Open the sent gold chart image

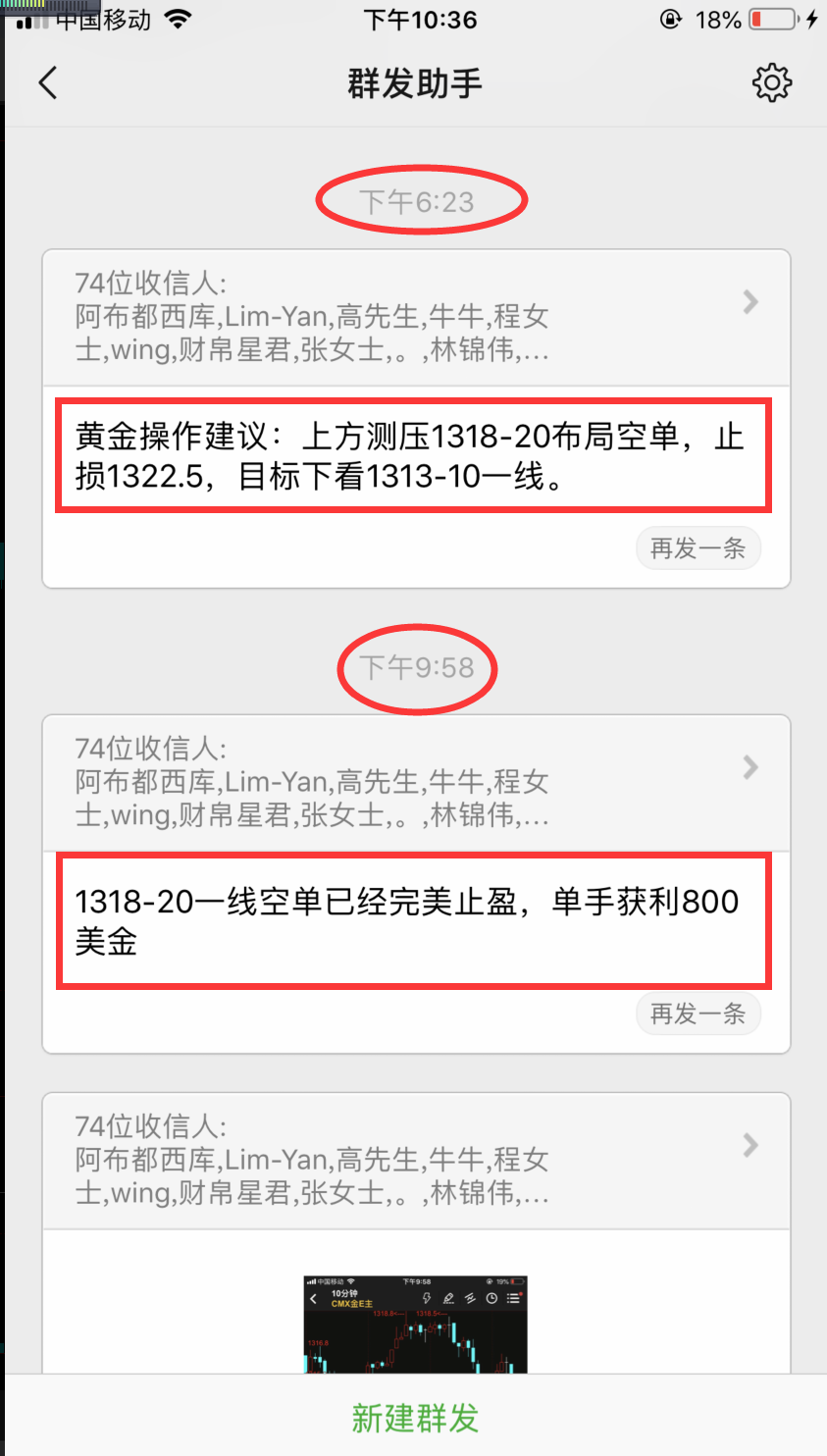415,1325
